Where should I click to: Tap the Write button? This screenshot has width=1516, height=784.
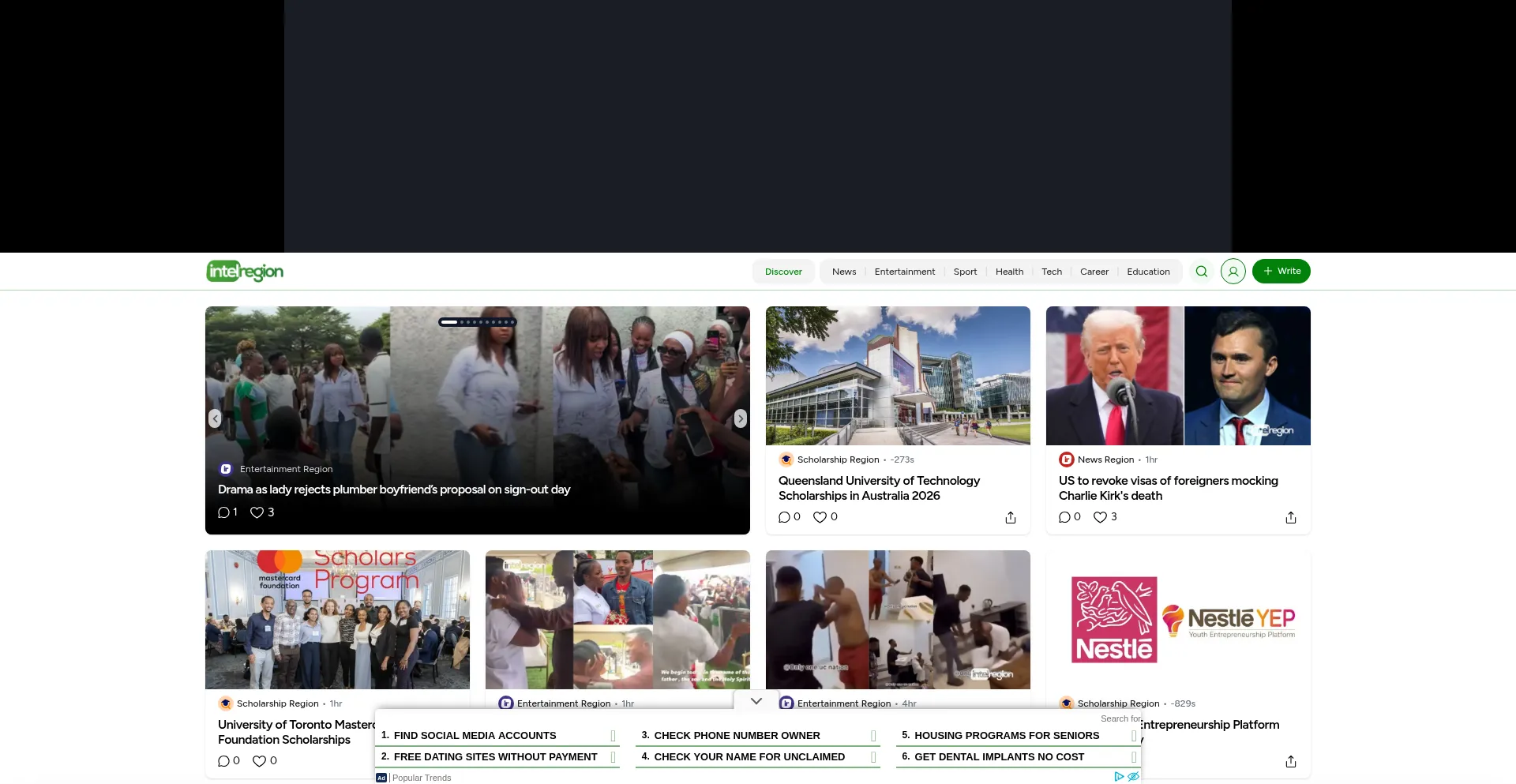tap(1281, 272)
